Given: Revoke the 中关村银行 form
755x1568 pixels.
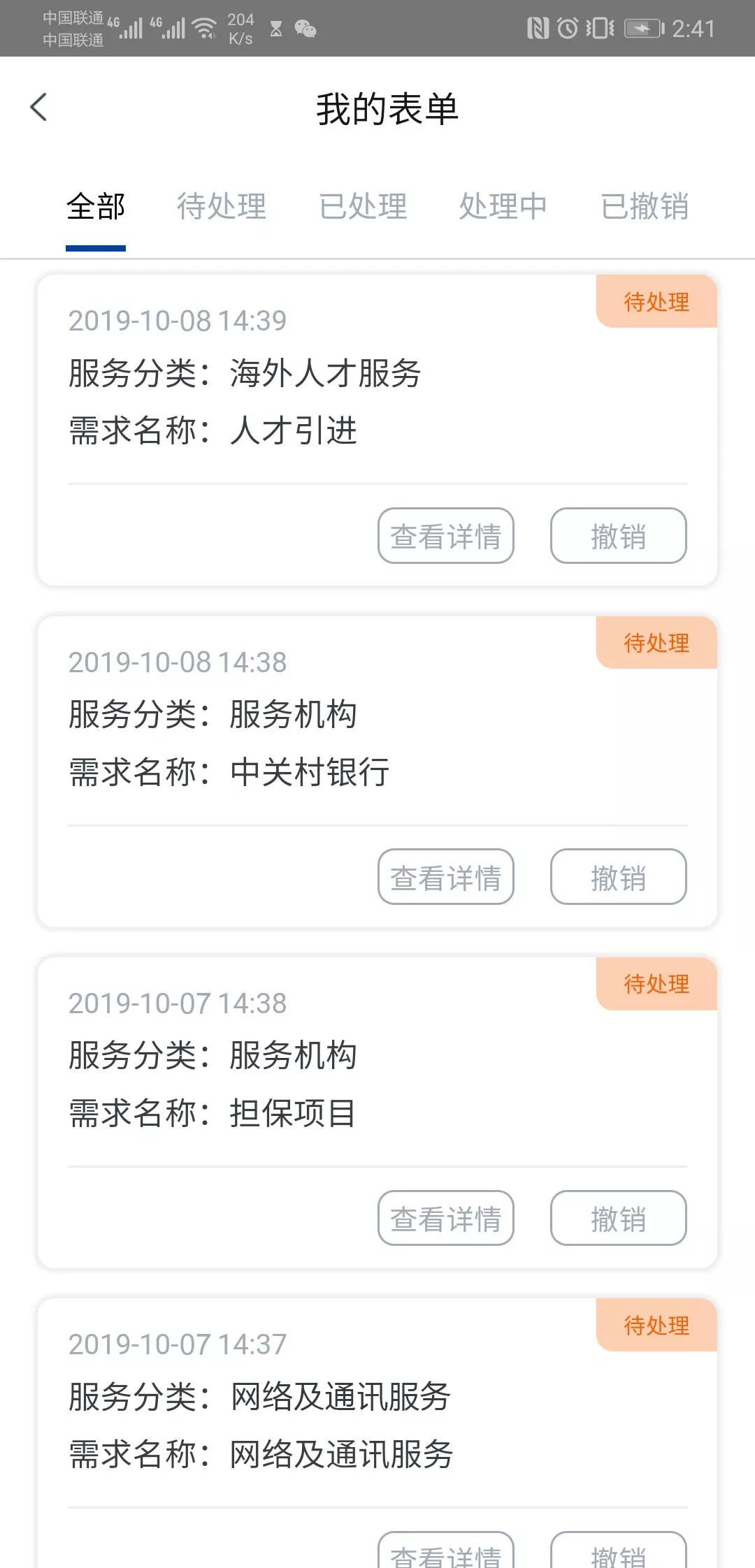Looking at the screenshot, I should pyautogui.click(x=618, y=878).
